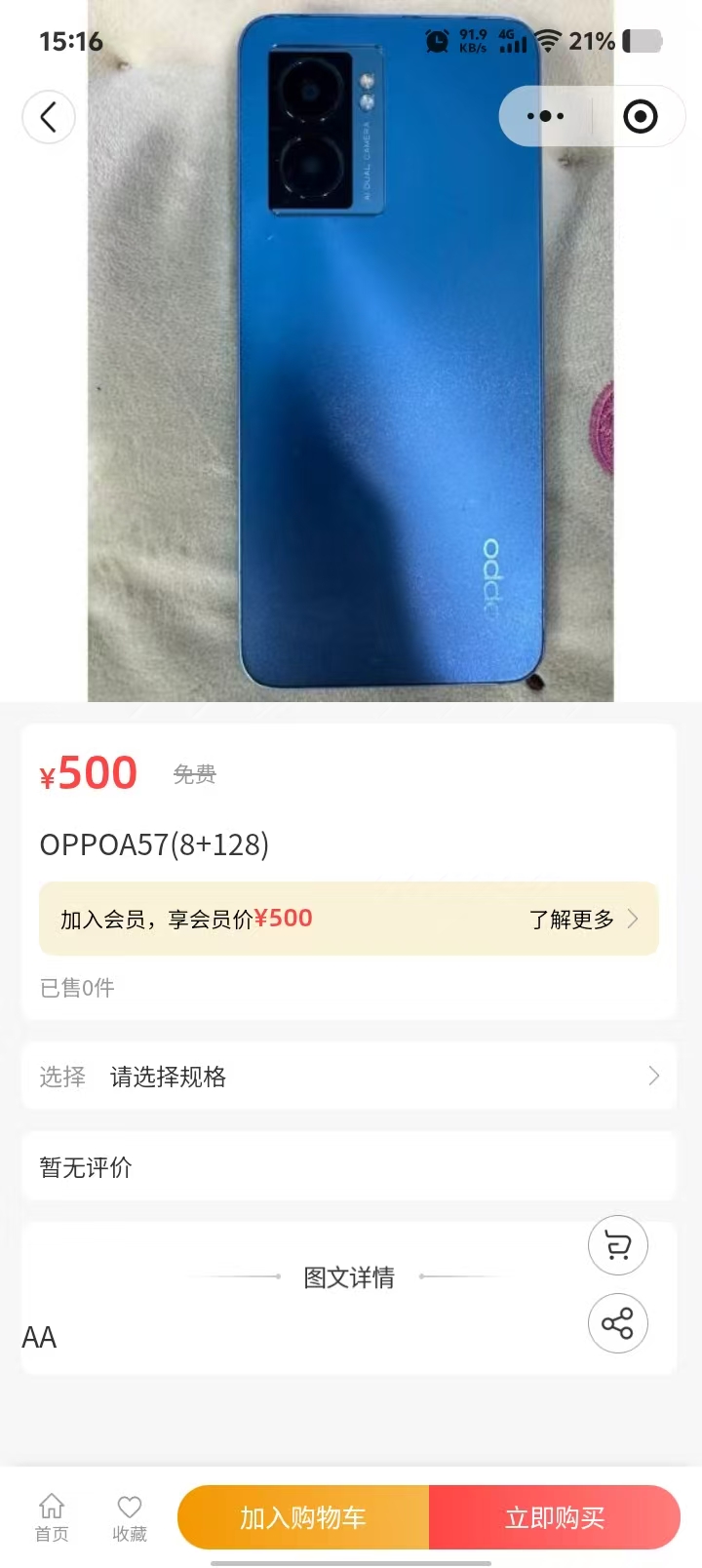Open the floating shopping cart icon

(617, 1245)
